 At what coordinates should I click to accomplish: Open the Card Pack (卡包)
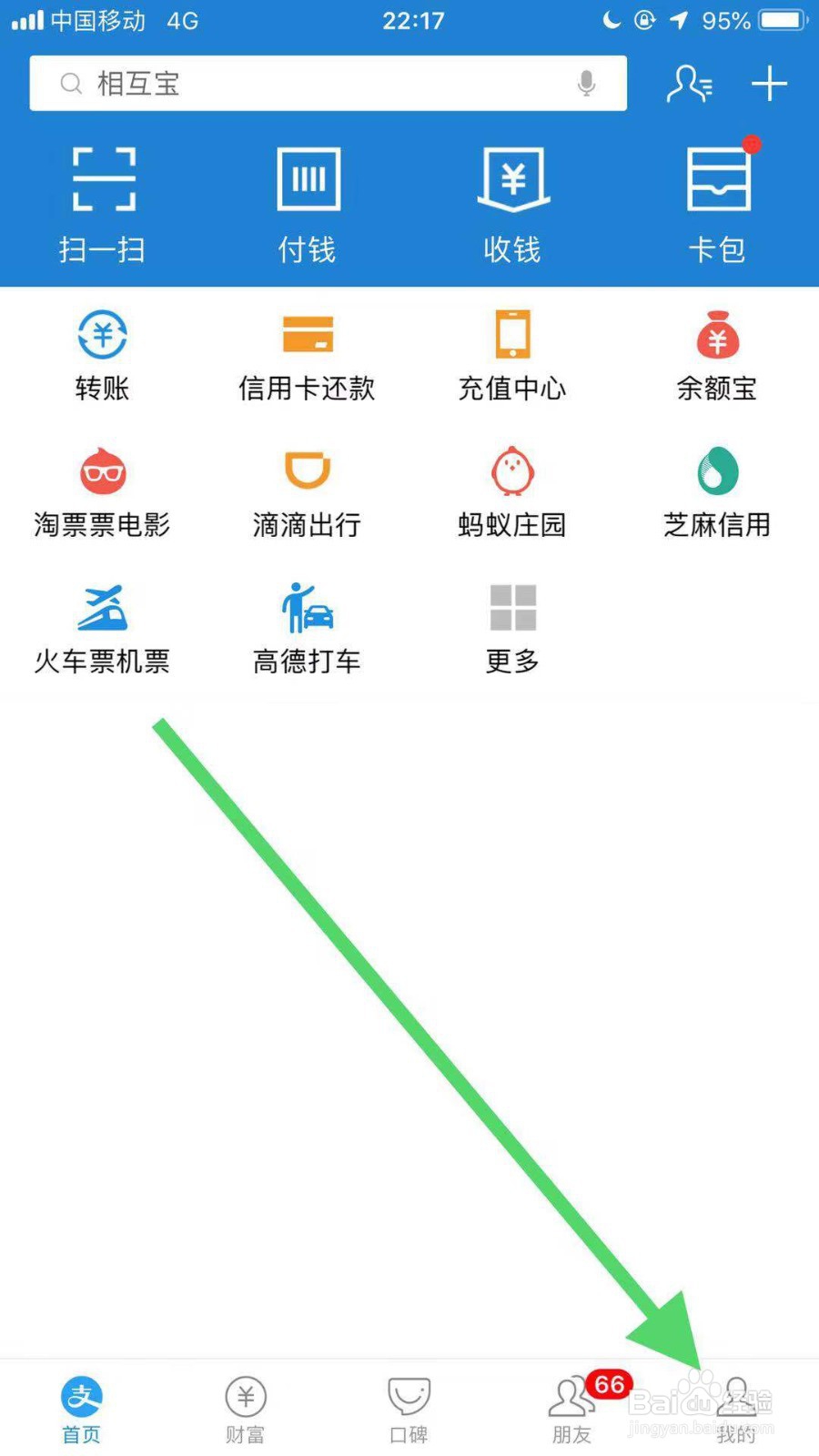pyautogui.click(x=718, y=200)
